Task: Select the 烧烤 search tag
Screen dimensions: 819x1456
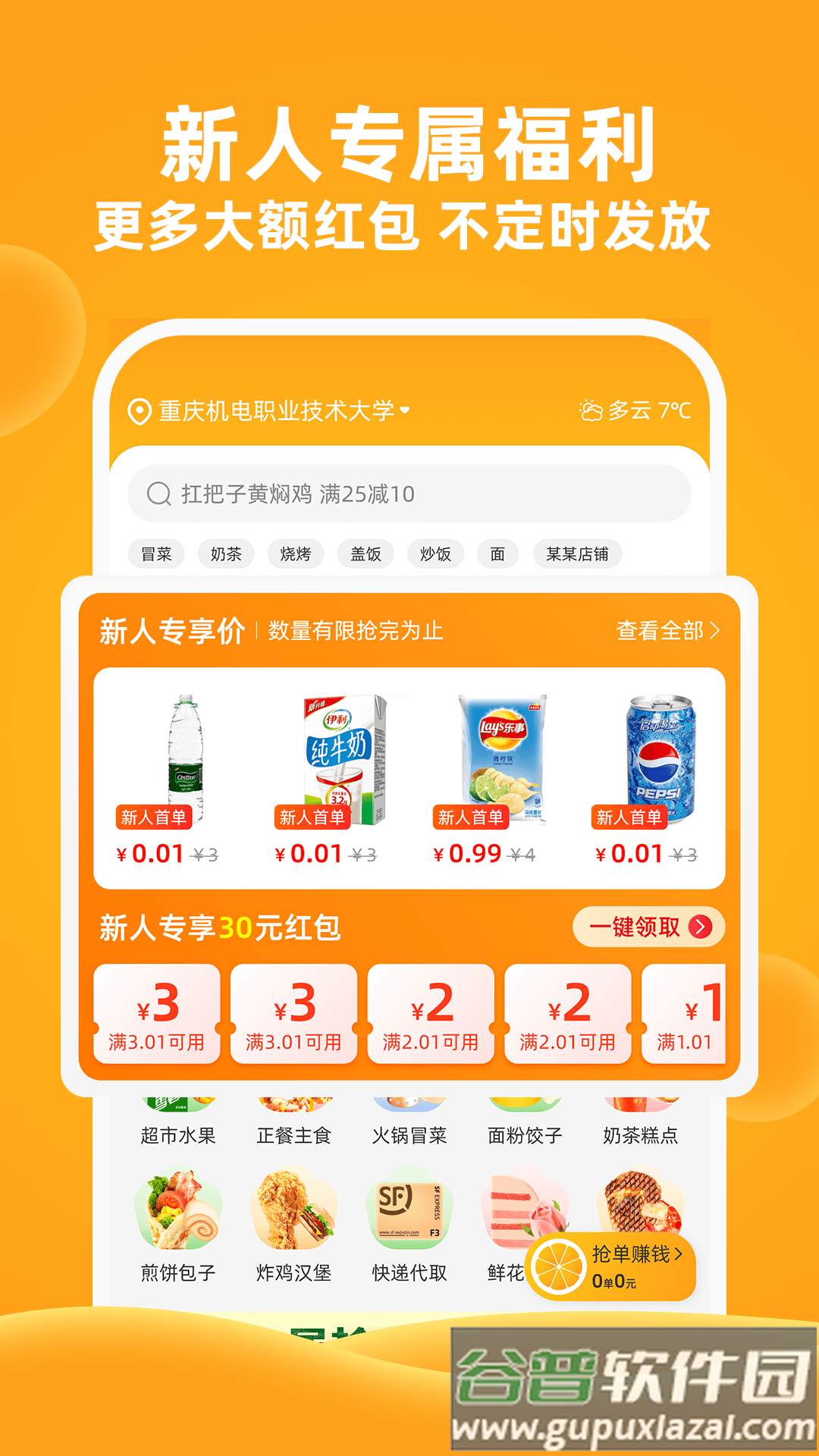Action: (295, 554)
